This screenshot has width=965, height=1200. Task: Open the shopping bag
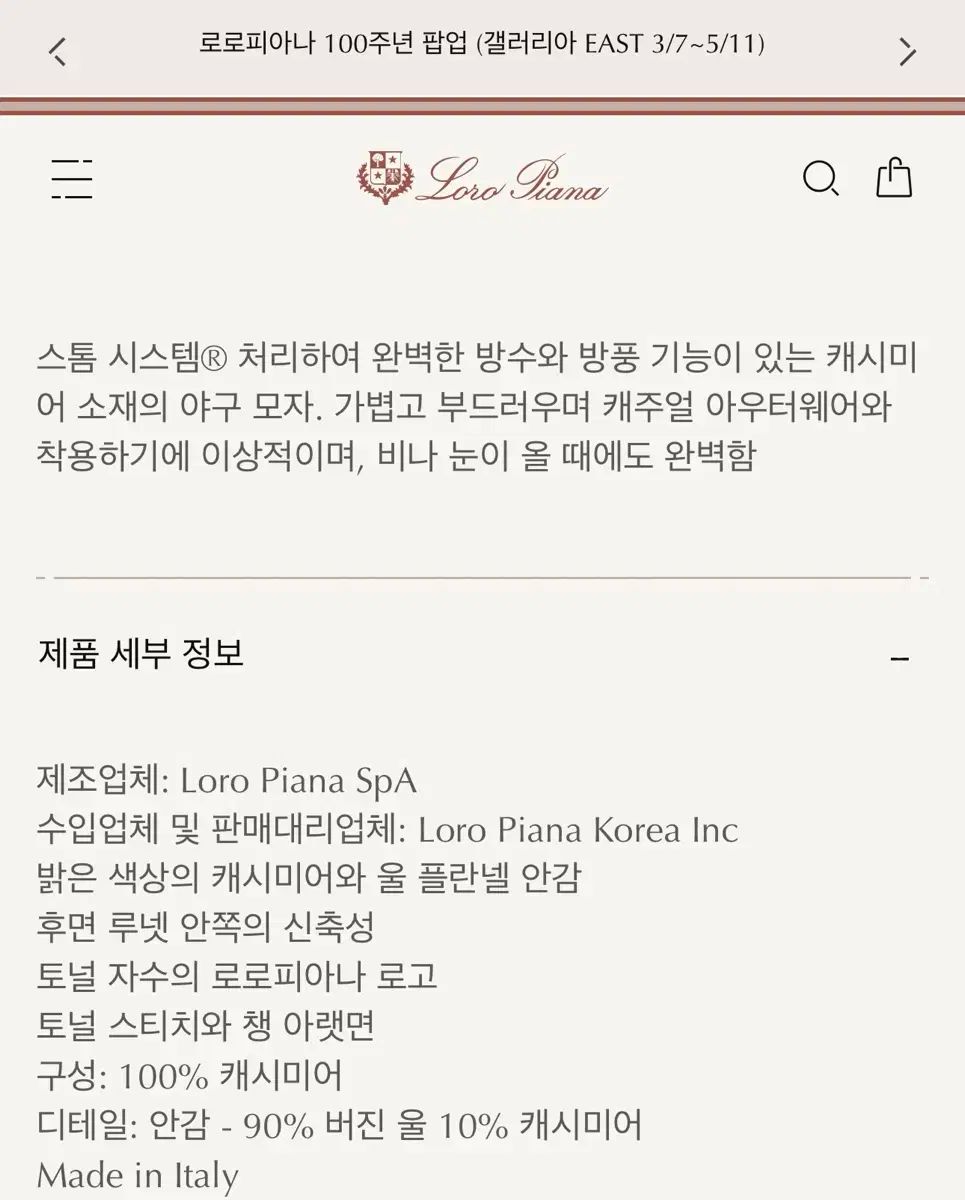coord(894,178)
